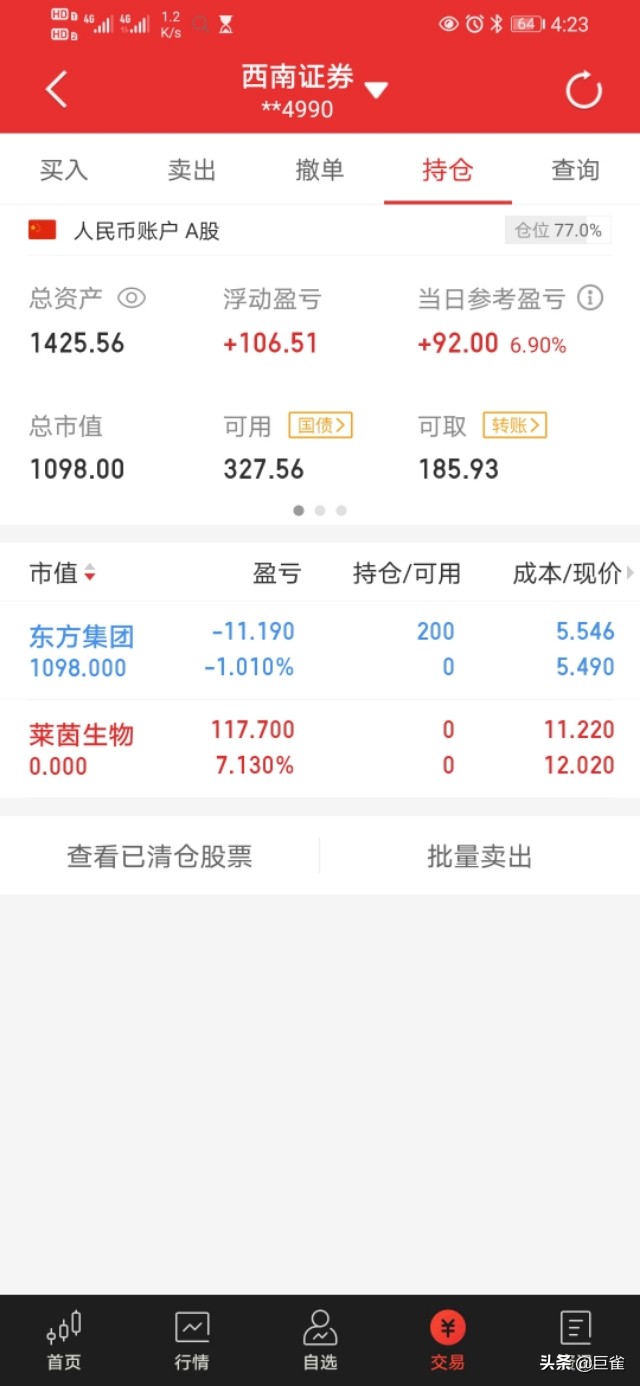Open the 撤单 tab
This screenshot has height=1386, width=640.
pos(320,170)
